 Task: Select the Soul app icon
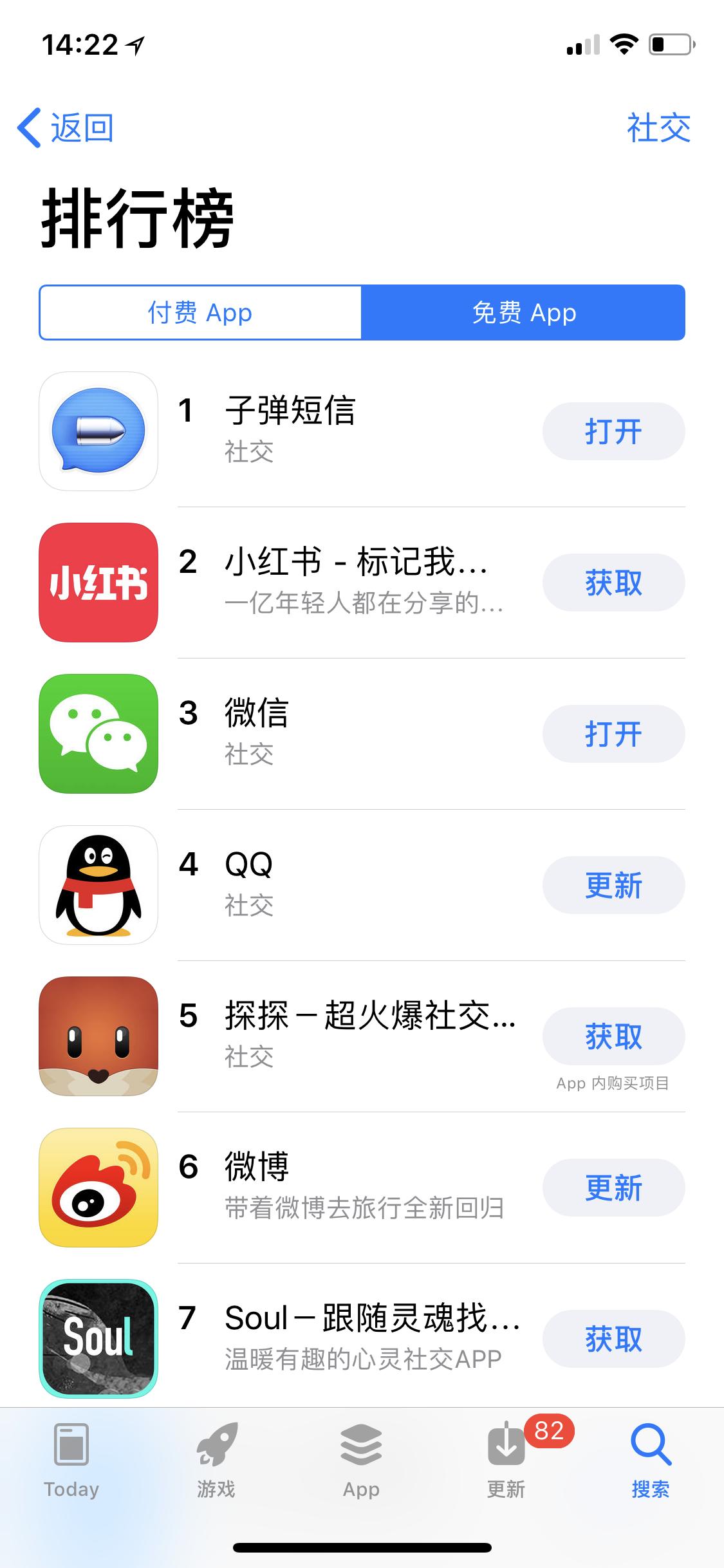[97, 1339]
